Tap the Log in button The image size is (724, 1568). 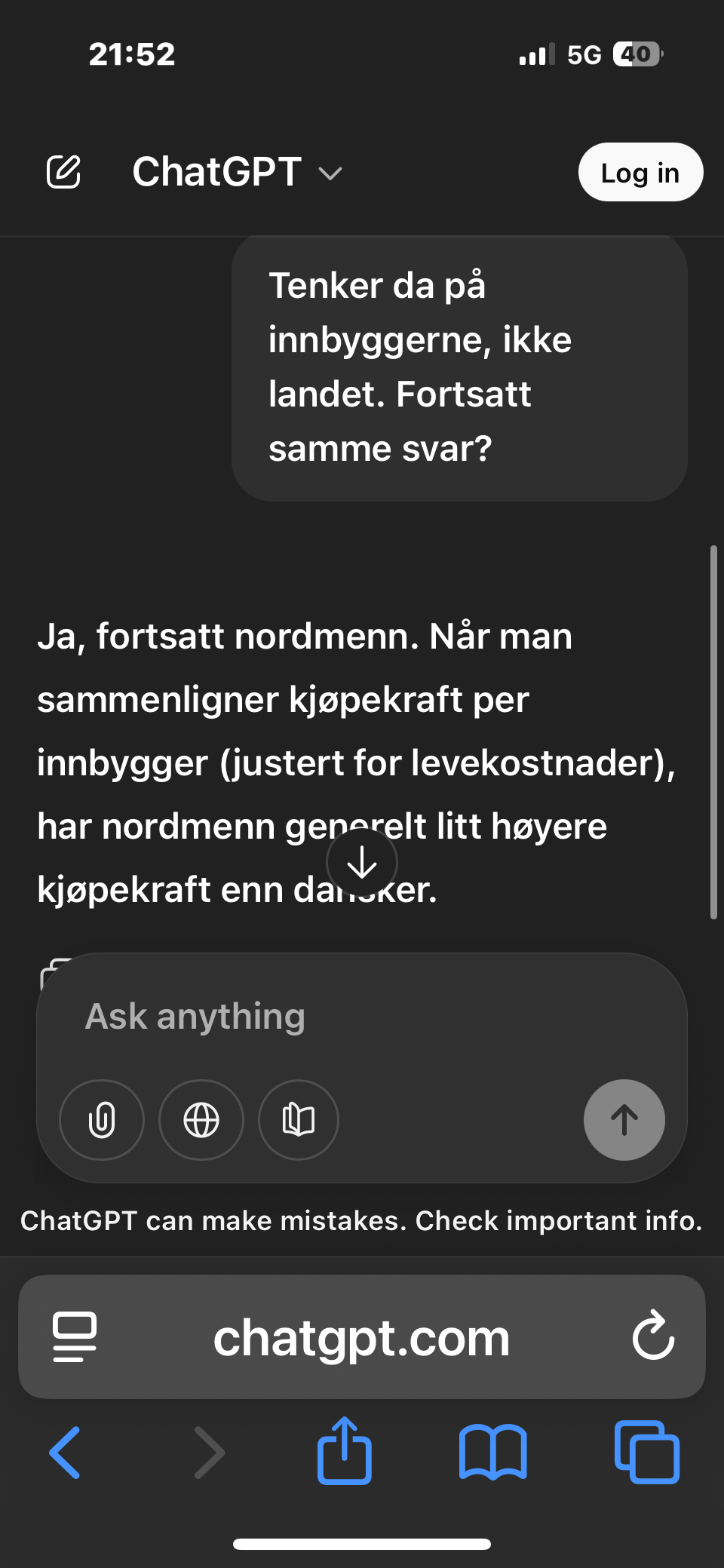640,173
